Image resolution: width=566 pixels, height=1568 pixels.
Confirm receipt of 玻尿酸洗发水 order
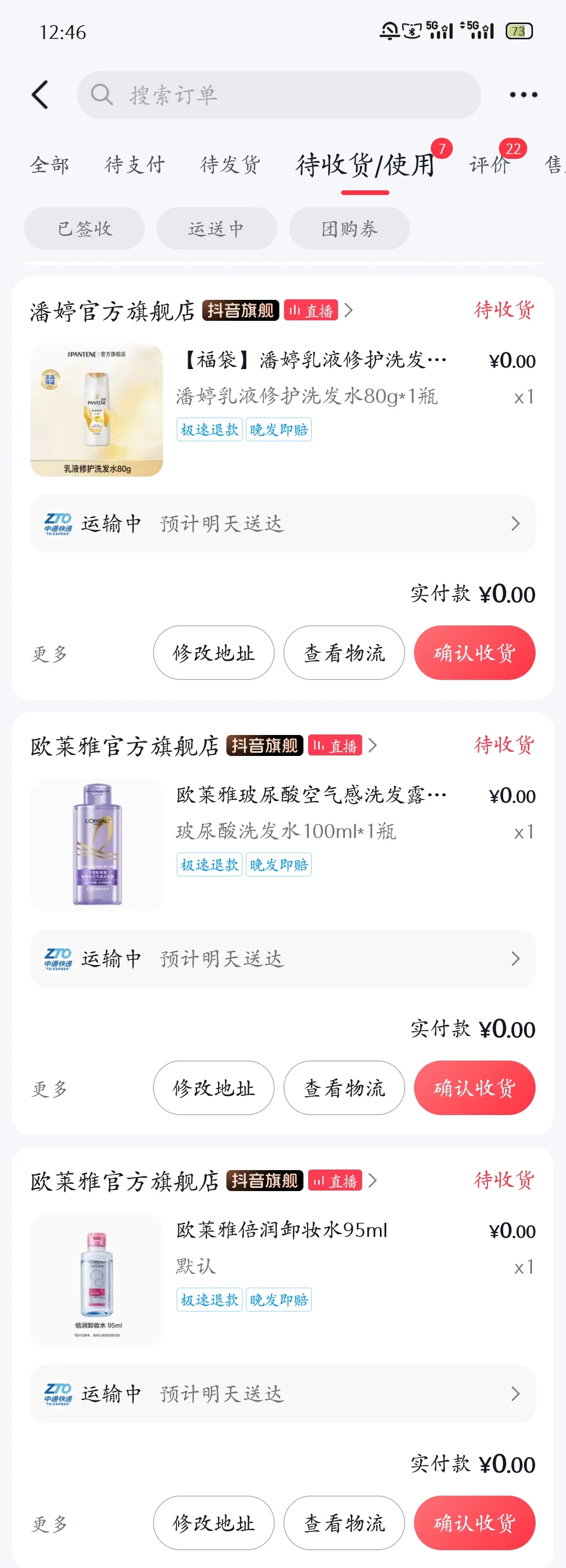coord(474,1088)
